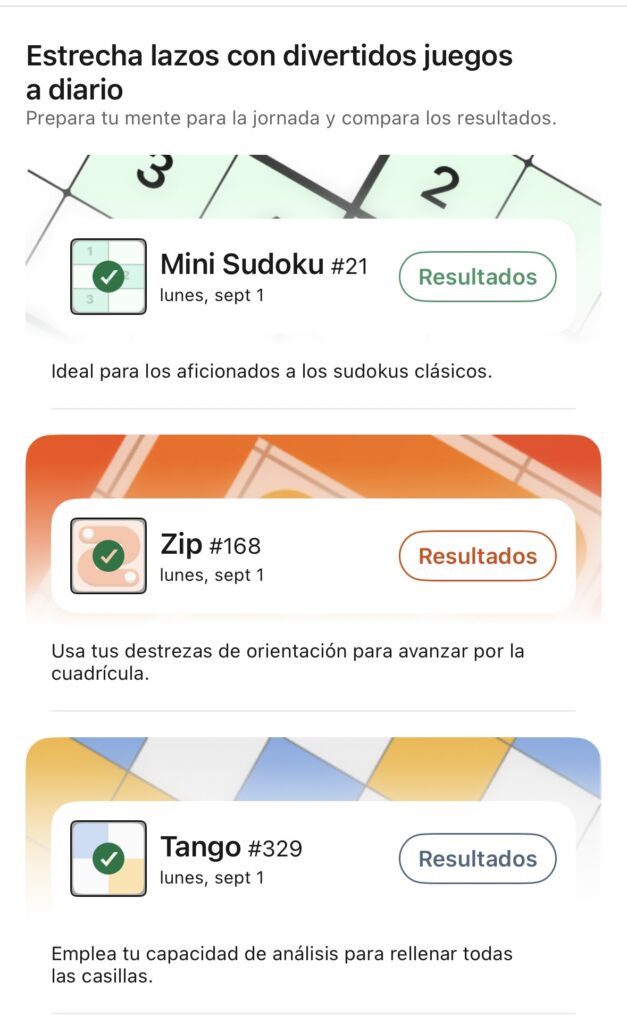The image size is (627, 1024).
Task: Open Resultados for Zip #168
Action: (x=477, y=556)
